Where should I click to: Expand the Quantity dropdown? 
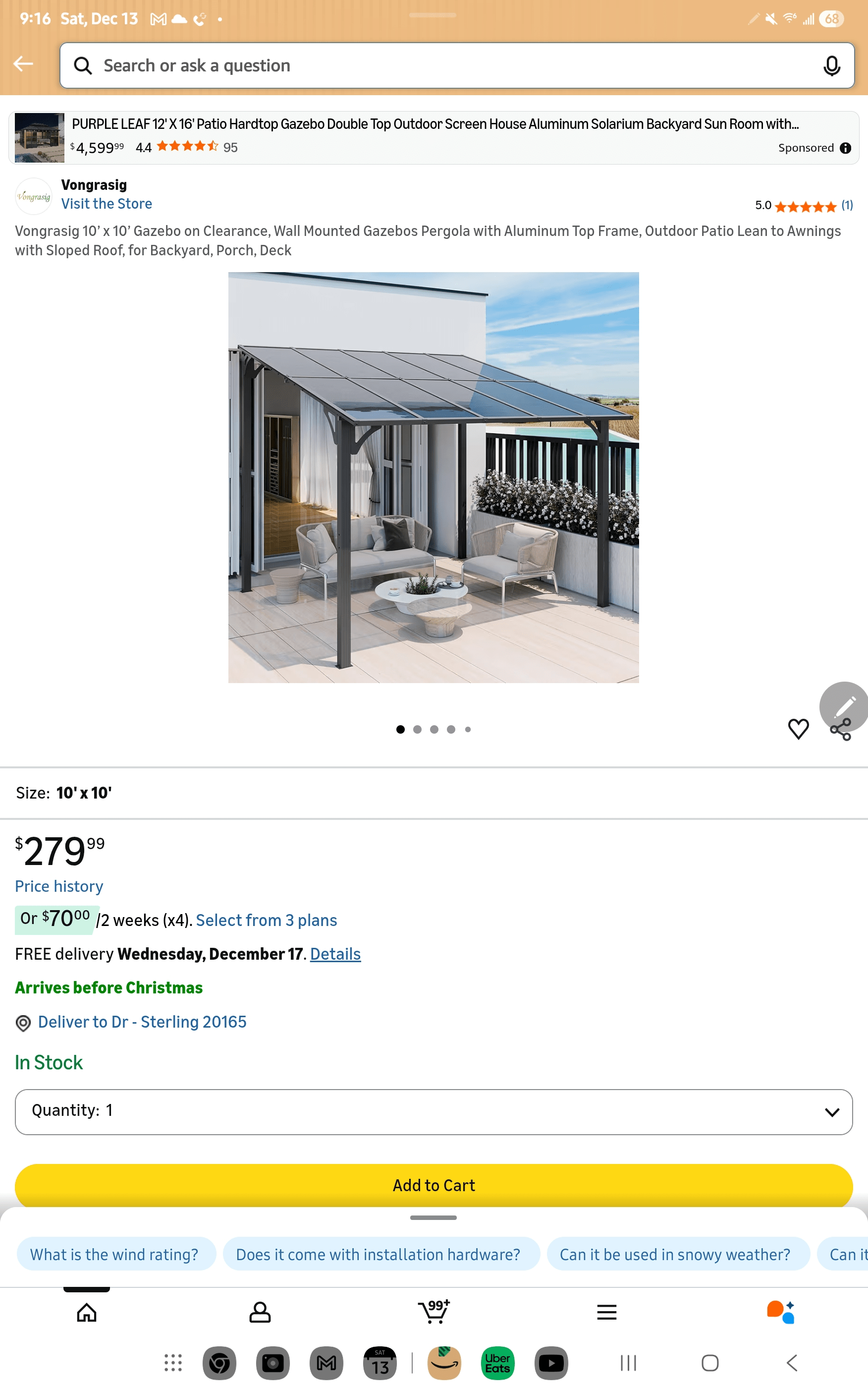point(434,1111)
